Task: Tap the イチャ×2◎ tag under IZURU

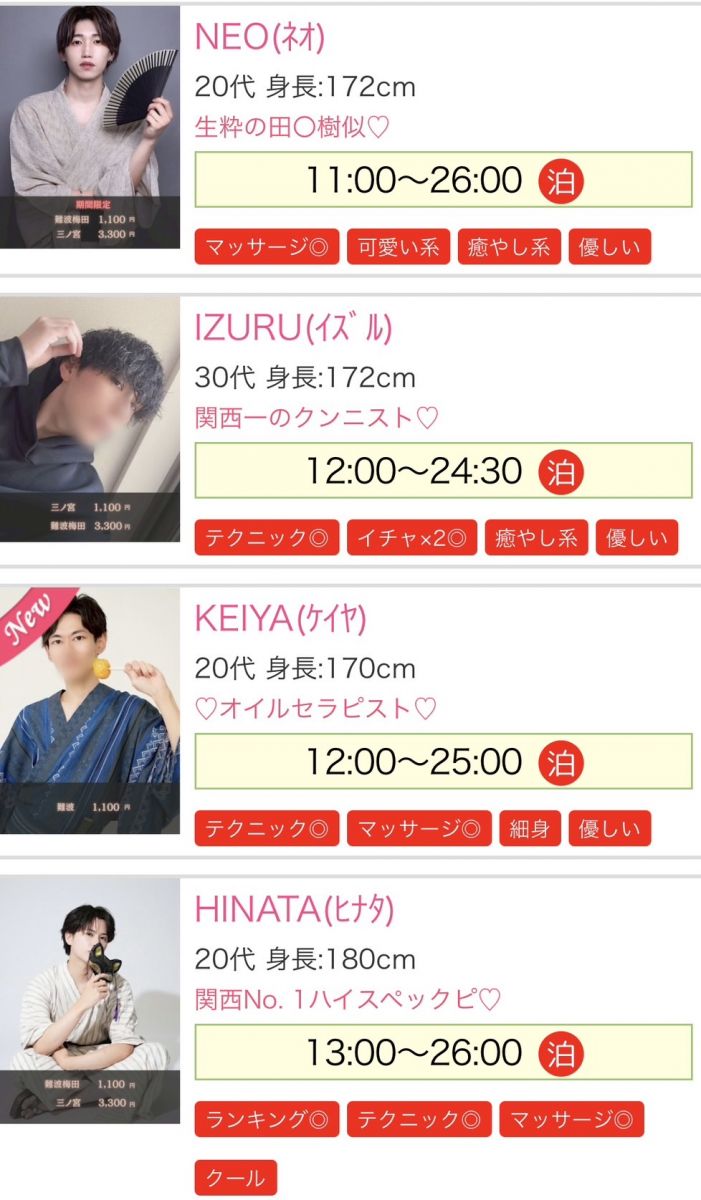Action: pos(412,538)
